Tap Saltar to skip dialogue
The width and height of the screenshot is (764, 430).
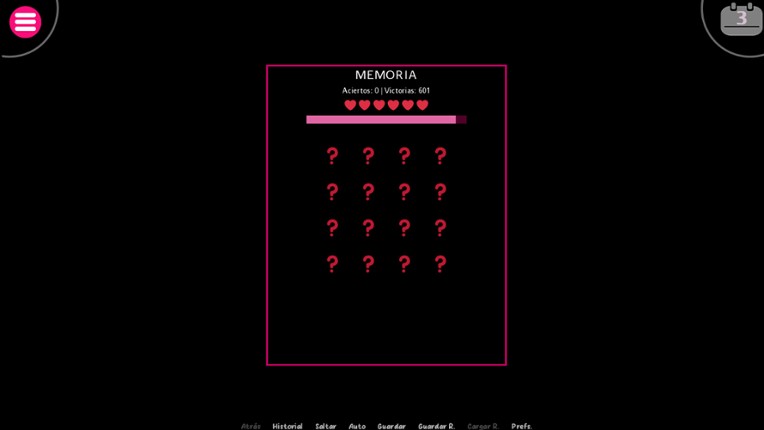click(x=326, y=426)
